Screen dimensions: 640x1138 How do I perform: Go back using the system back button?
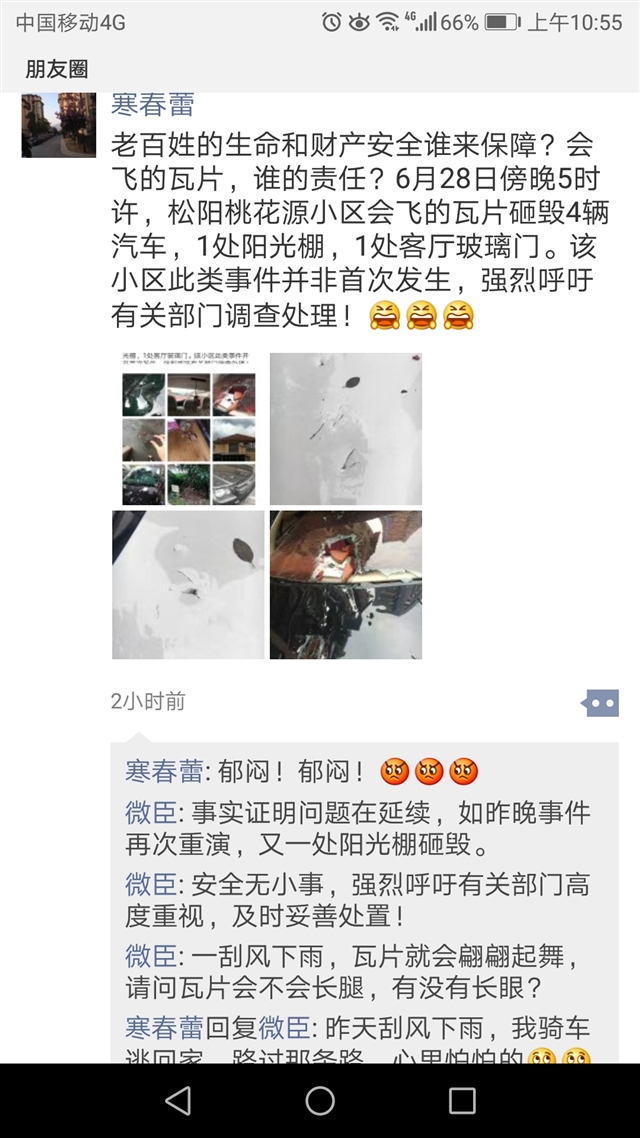178,1100
